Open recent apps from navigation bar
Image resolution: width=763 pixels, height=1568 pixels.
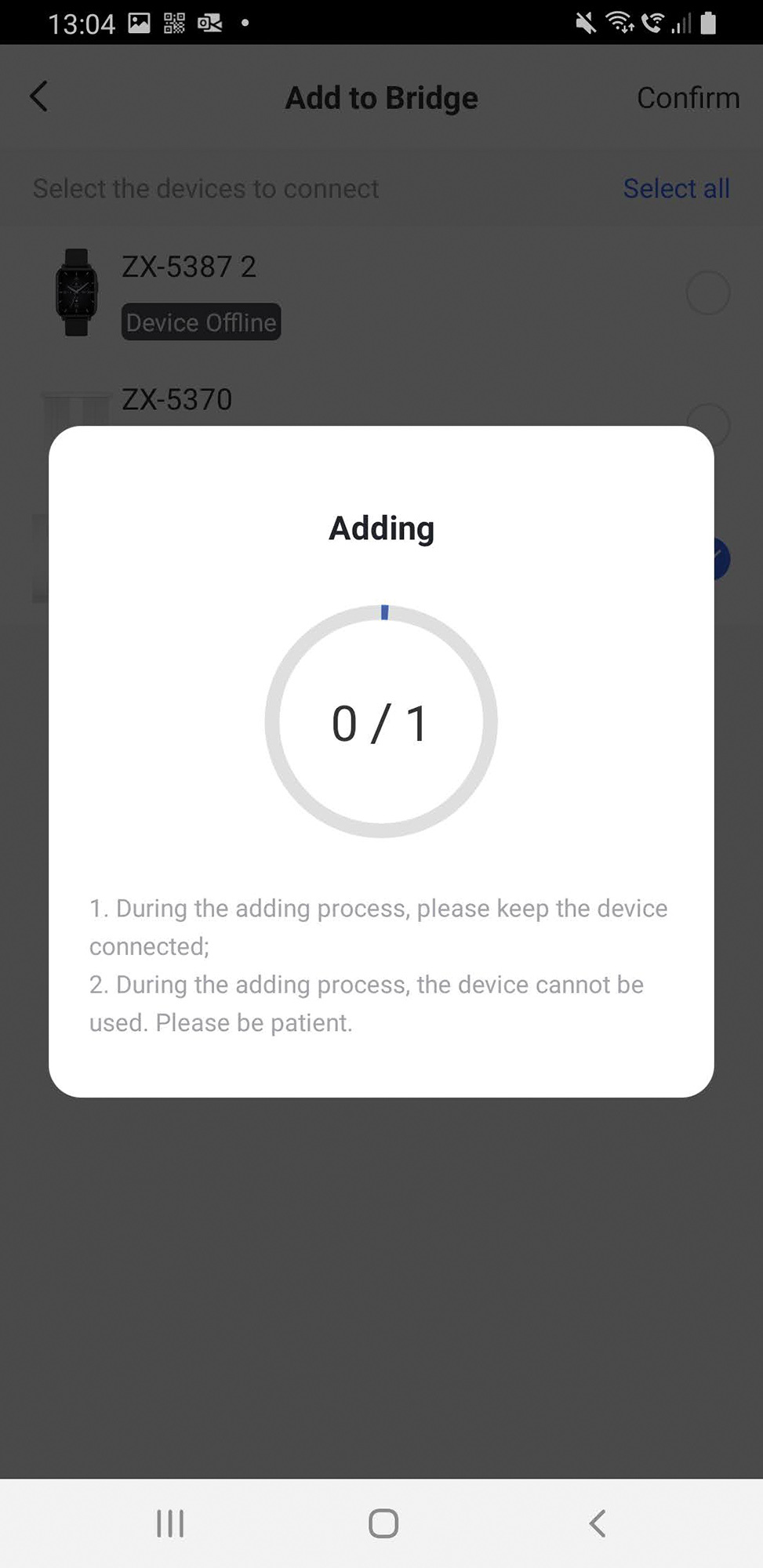pyautogui.click(x=170, y=1523)
